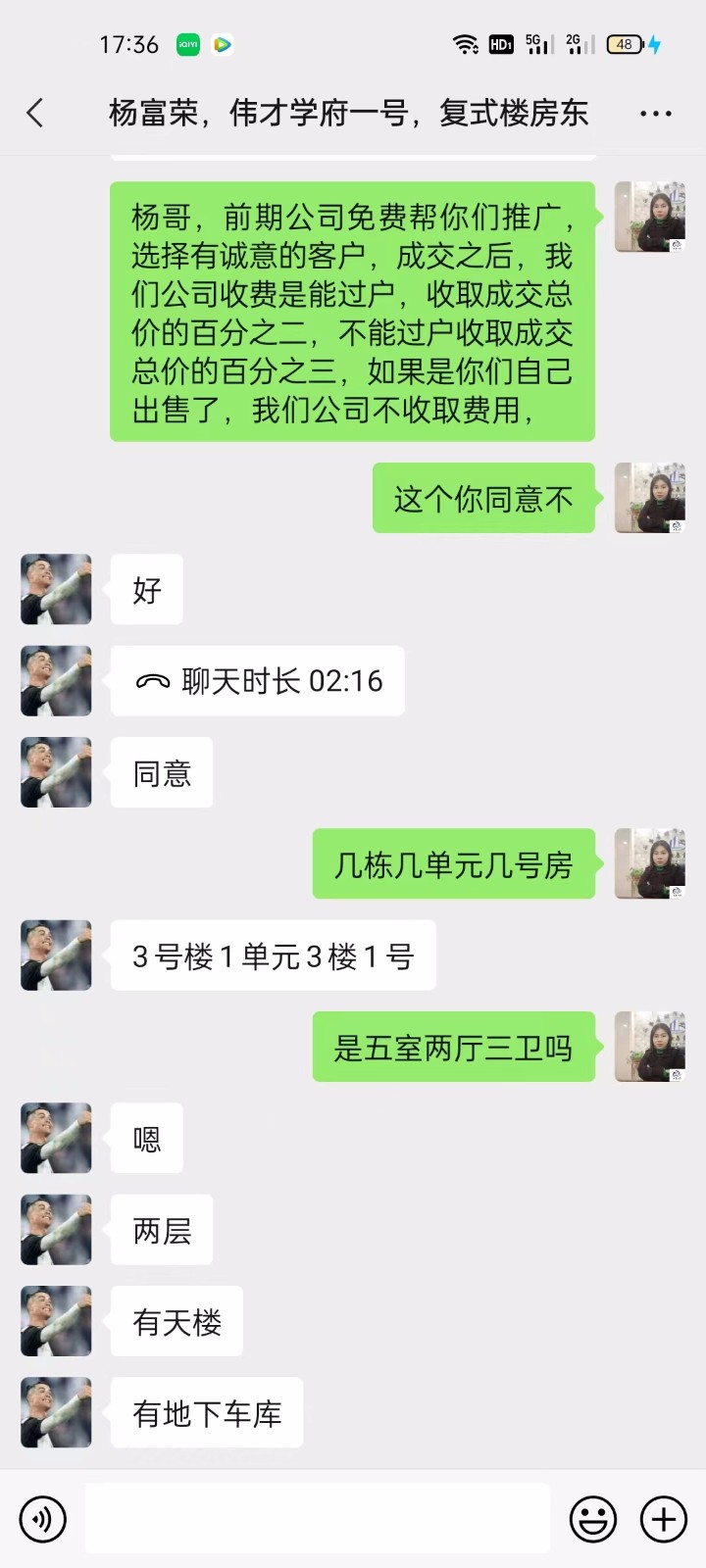Image resolution: width=706 pixels, height=1568 pixels.
Task: Go back to the chat list
Action: click(35, 114)
